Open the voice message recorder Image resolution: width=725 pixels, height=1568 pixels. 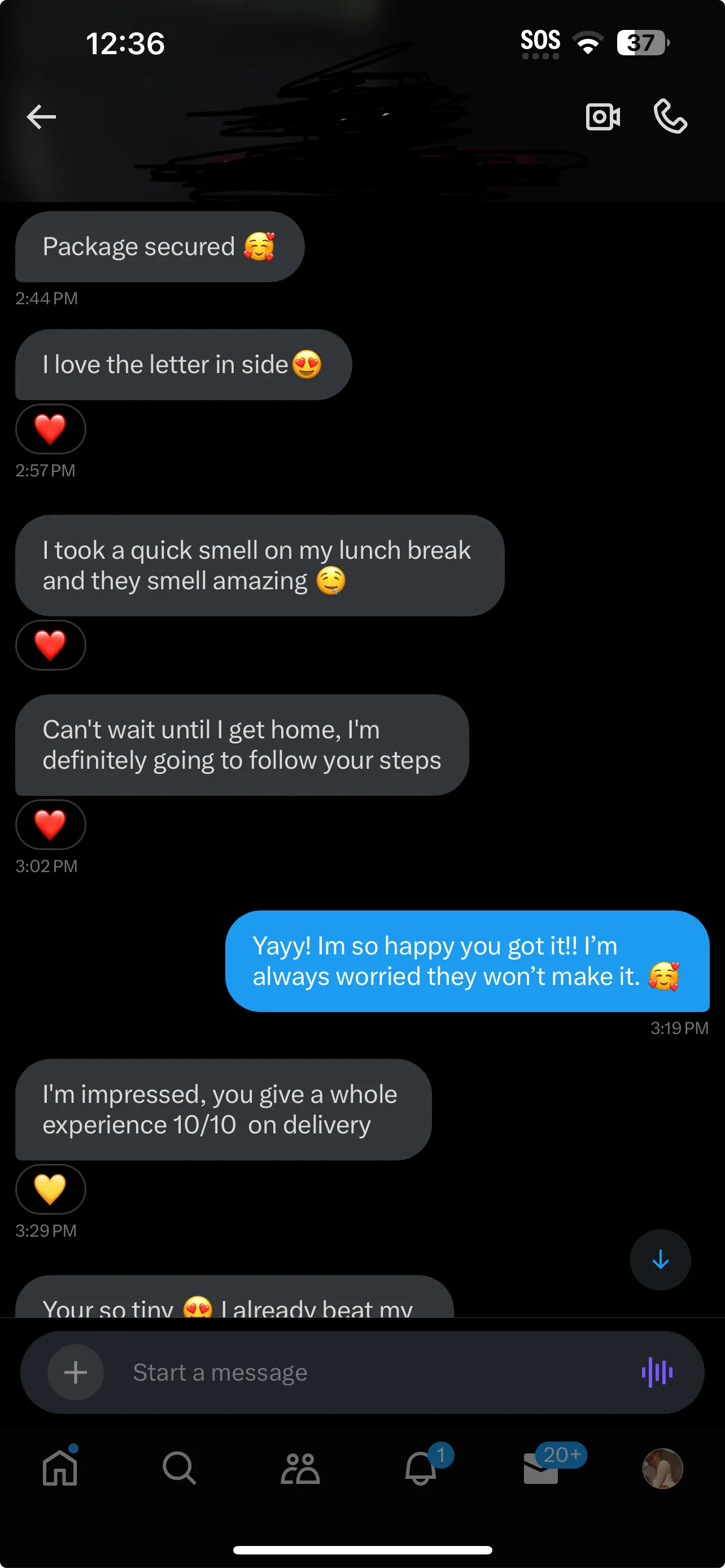(656, 1372)
